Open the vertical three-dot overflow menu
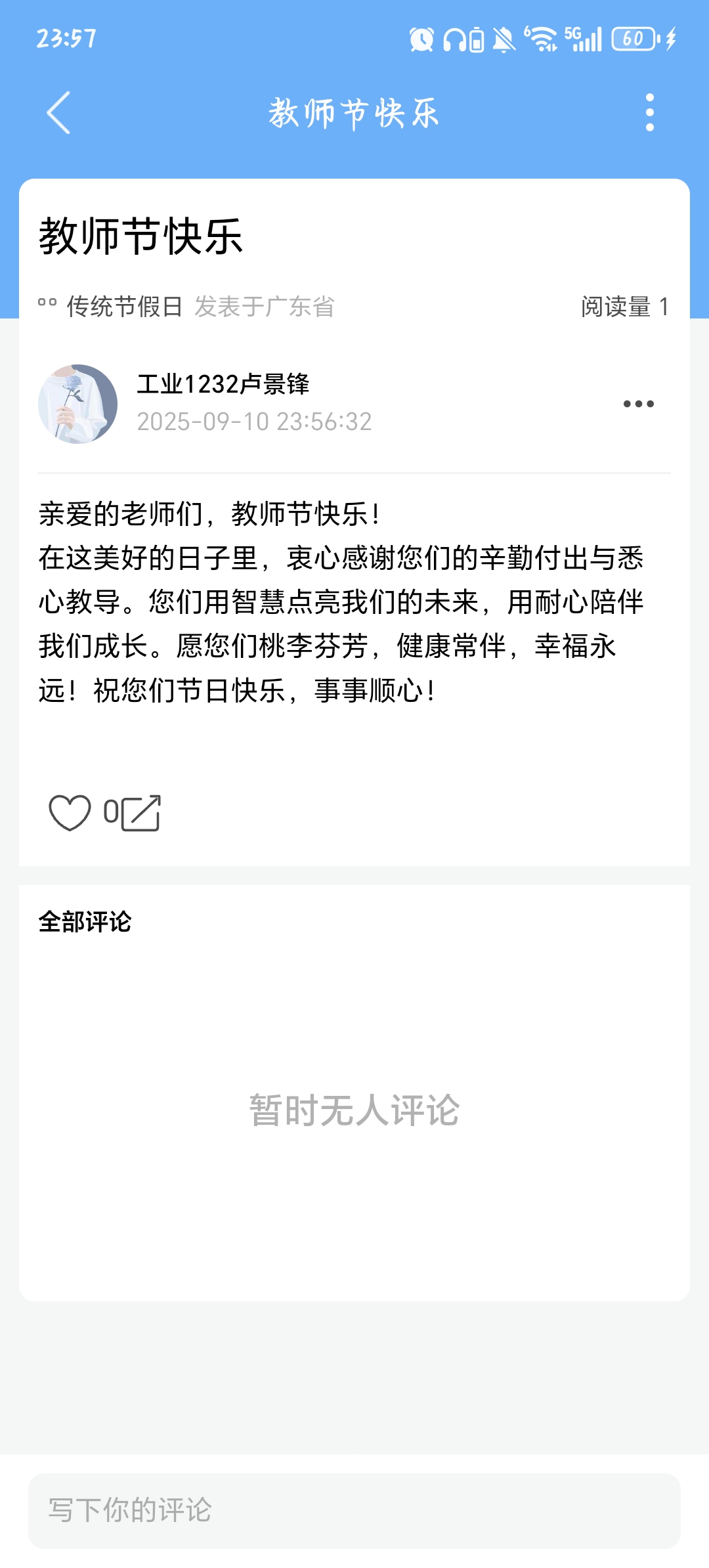The height and width of the screenshot is (1568, 709). click(x=649, y=112)
